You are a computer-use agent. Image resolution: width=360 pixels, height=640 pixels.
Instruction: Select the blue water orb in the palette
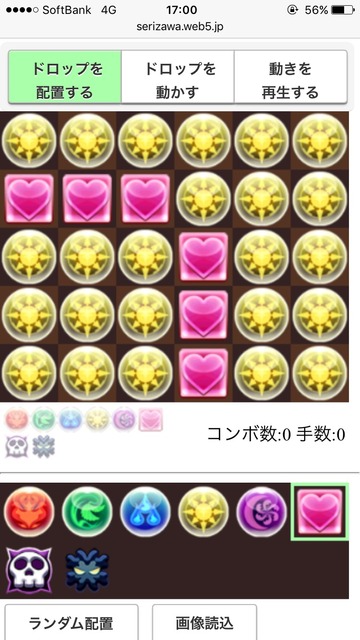[145, 511]
